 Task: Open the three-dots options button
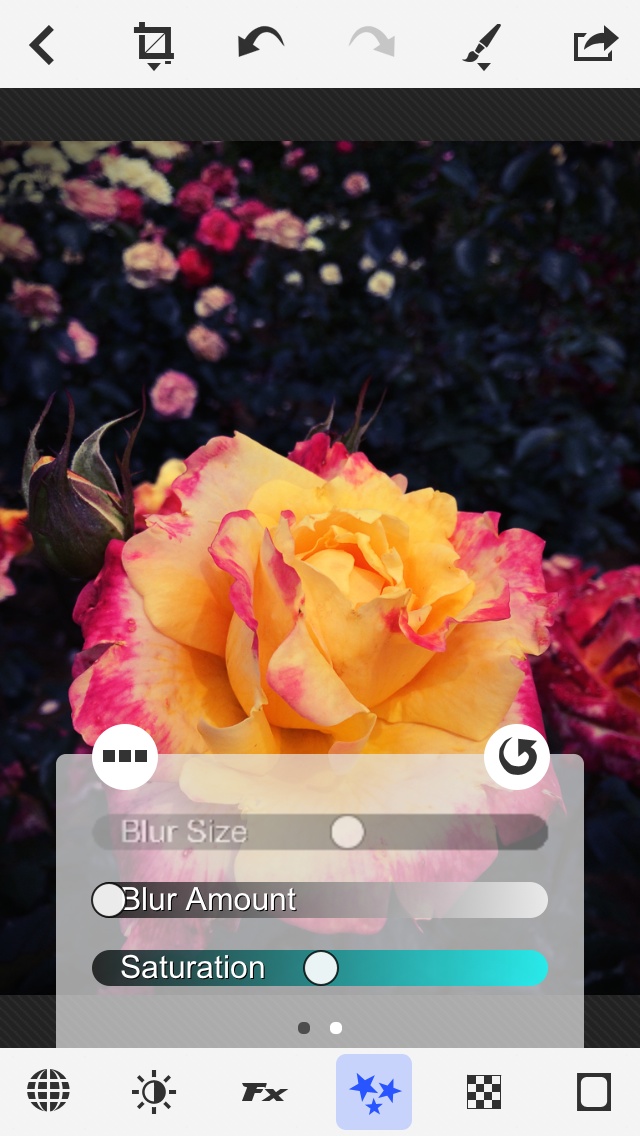click(x=125, y=757)
